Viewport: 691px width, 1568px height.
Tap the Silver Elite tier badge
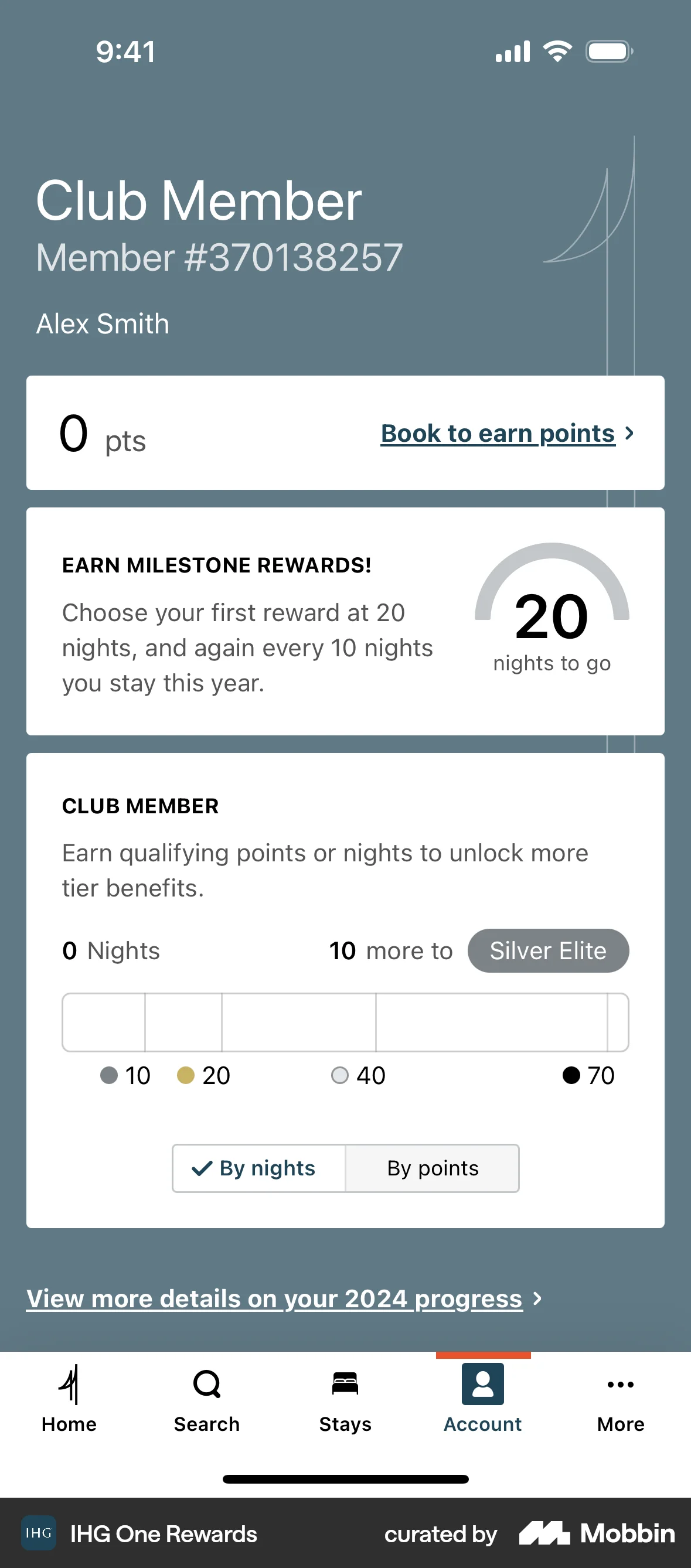547,950
